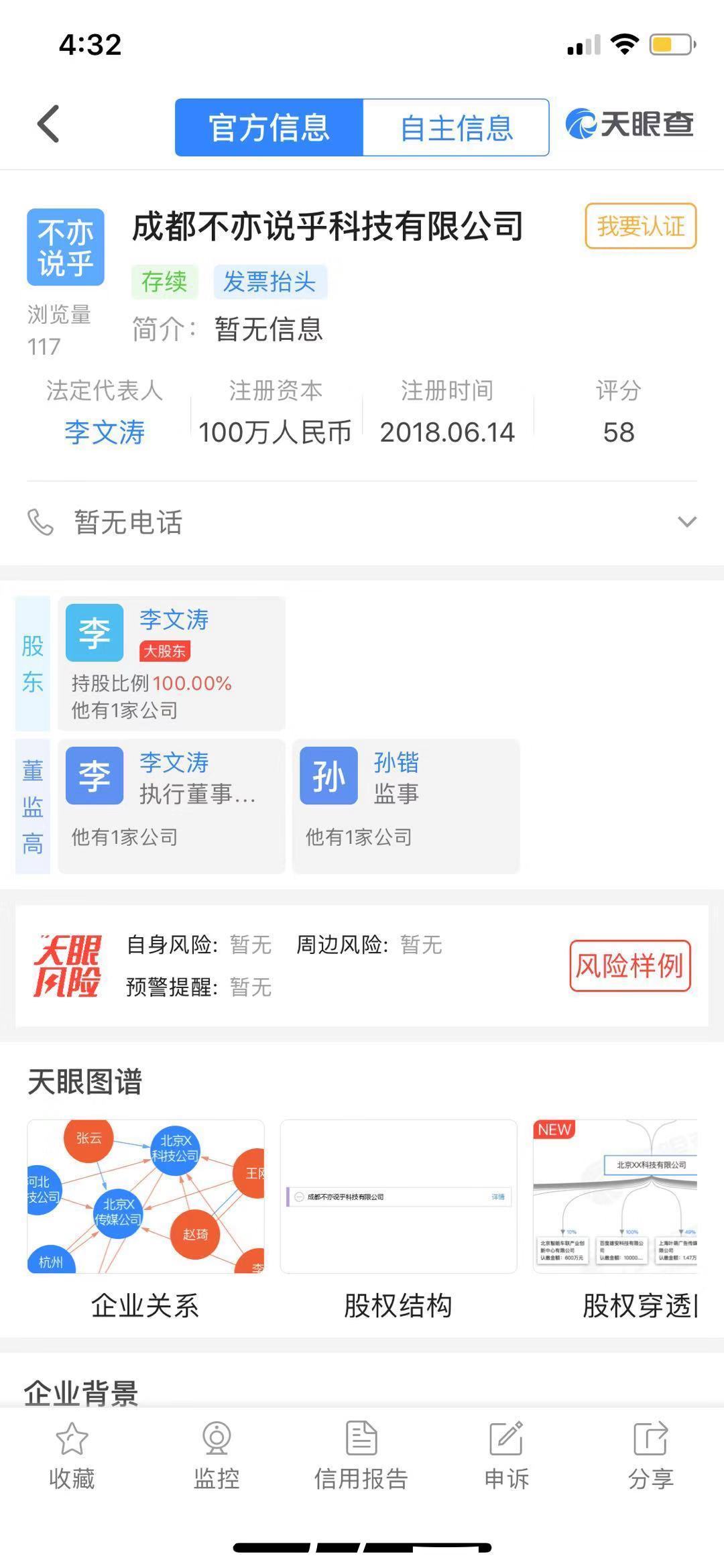Tap 申诉 to file an appeal
724x1568 pixels.
click(x=506, y=1455)
